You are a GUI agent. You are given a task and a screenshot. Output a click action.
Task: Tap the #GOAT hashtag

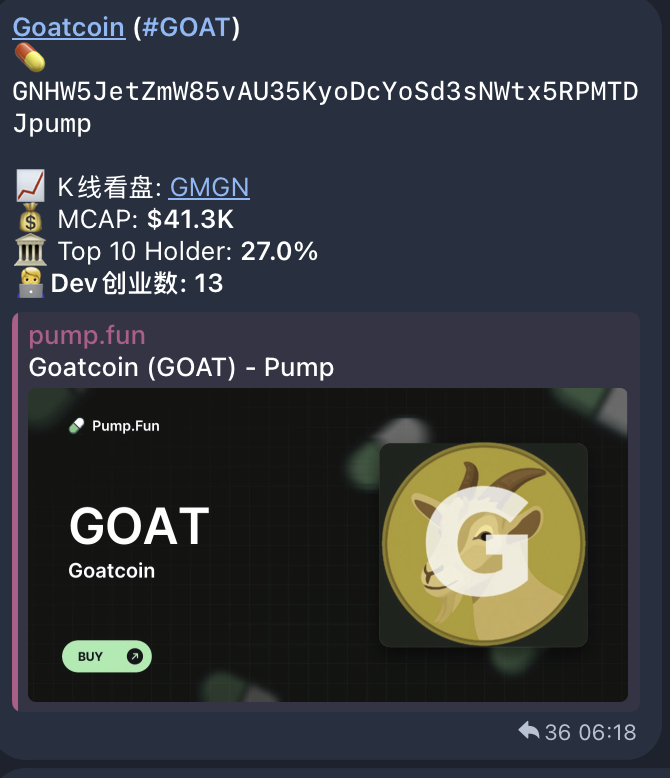pyautogui.click(x=186, y=26)
